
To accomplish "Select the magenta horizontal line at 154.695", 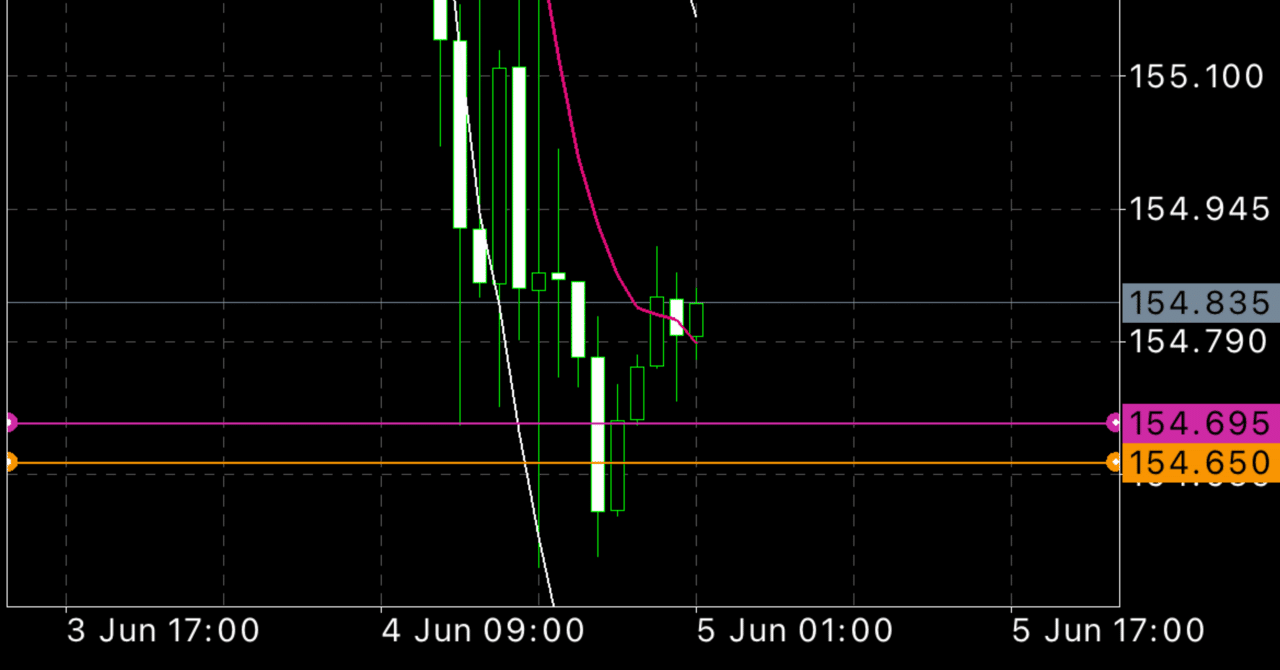I will coord(850,423).
